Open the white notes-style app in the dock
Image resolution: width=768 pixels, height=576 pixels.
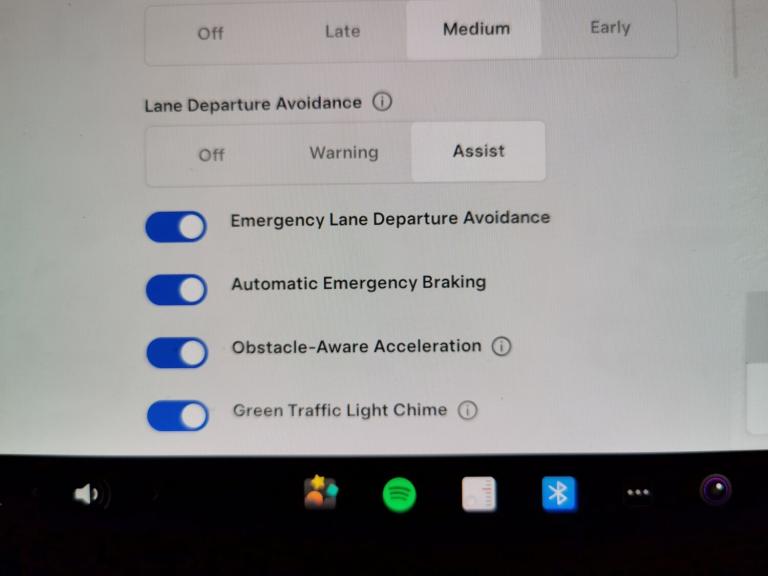(x=479, y=494)
